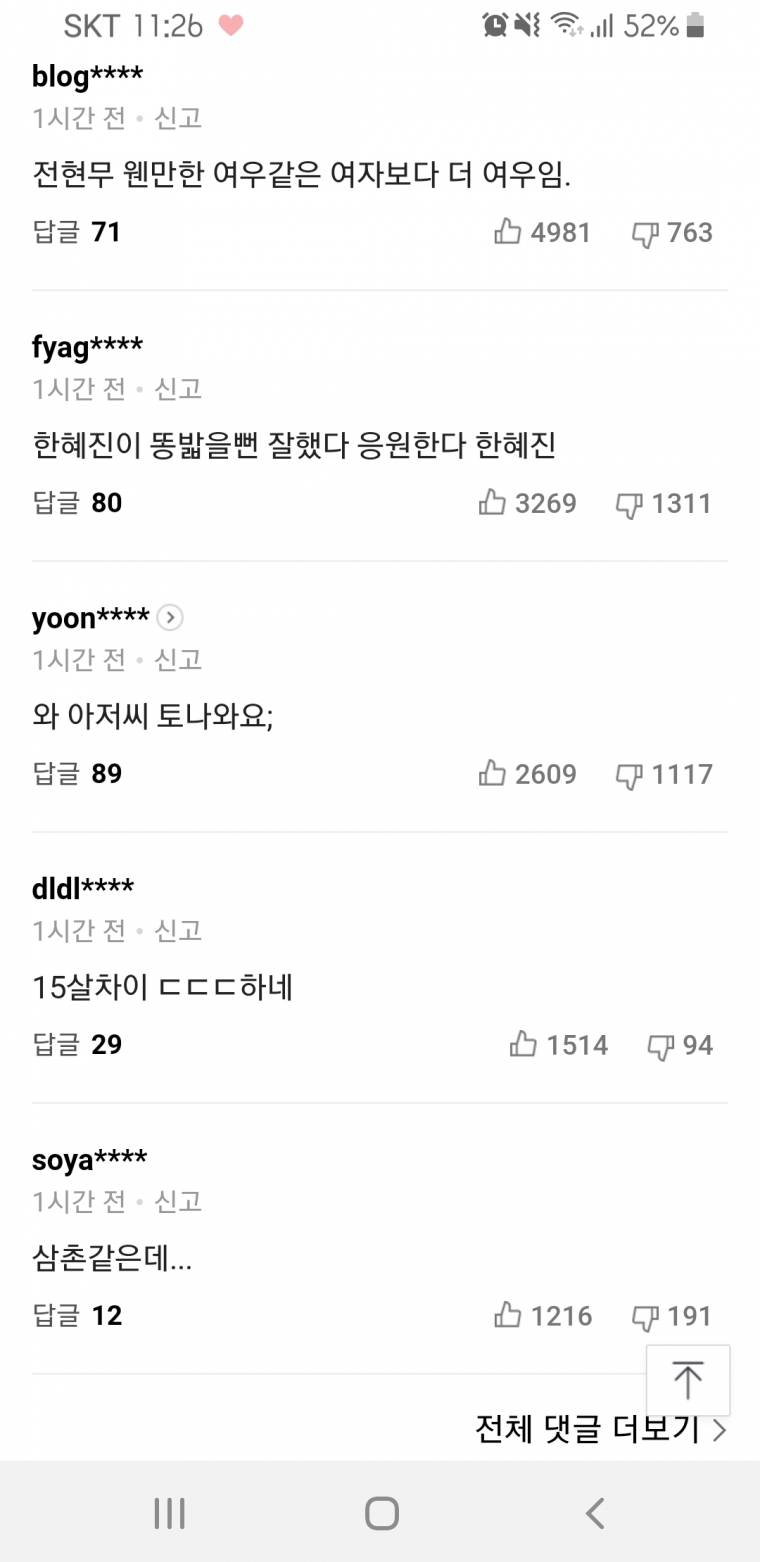The width and height of the screenshot is (760, 1562).
Task: Open the 29 replies under dldl****'s comment
Action: pos(76,1045)
